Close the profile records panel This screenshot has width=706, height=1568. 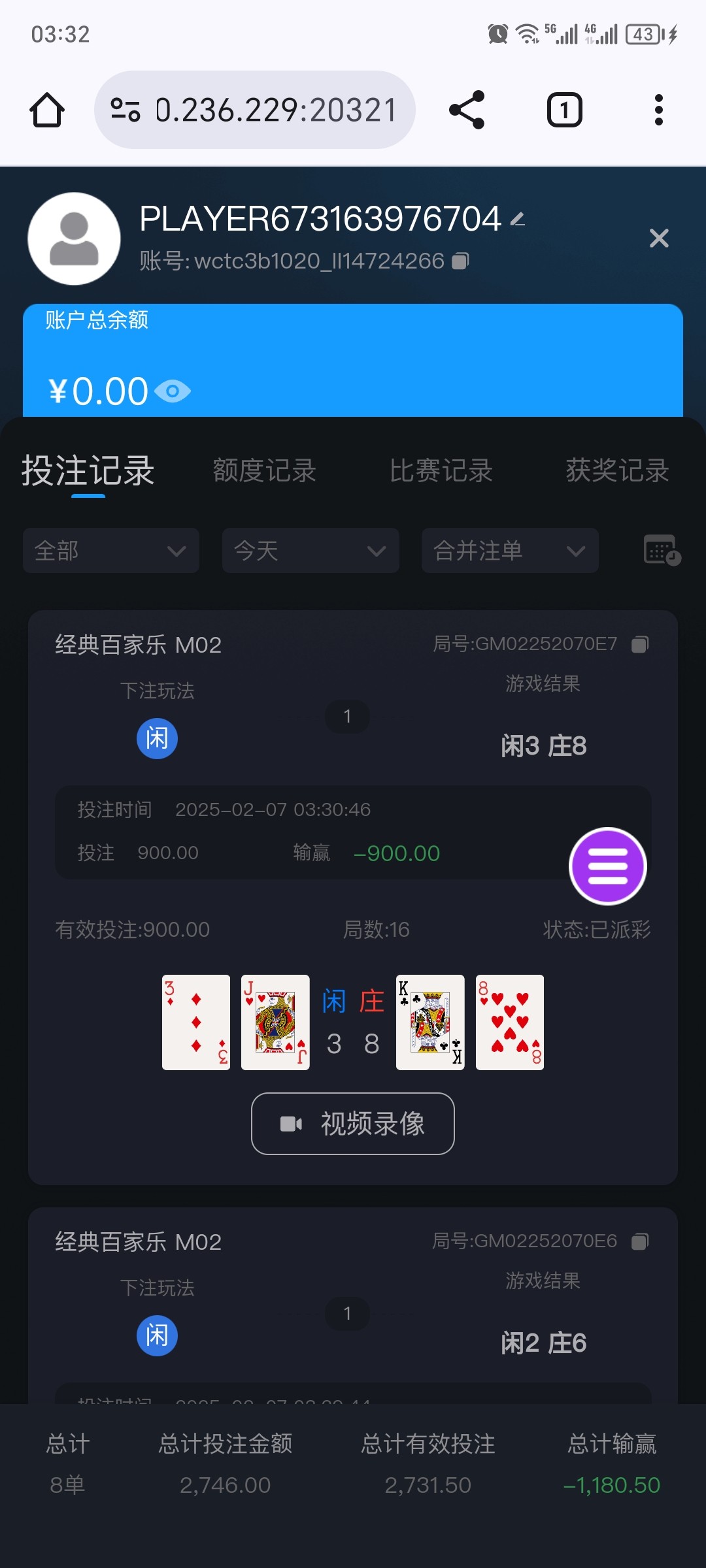tap(659, 238)
